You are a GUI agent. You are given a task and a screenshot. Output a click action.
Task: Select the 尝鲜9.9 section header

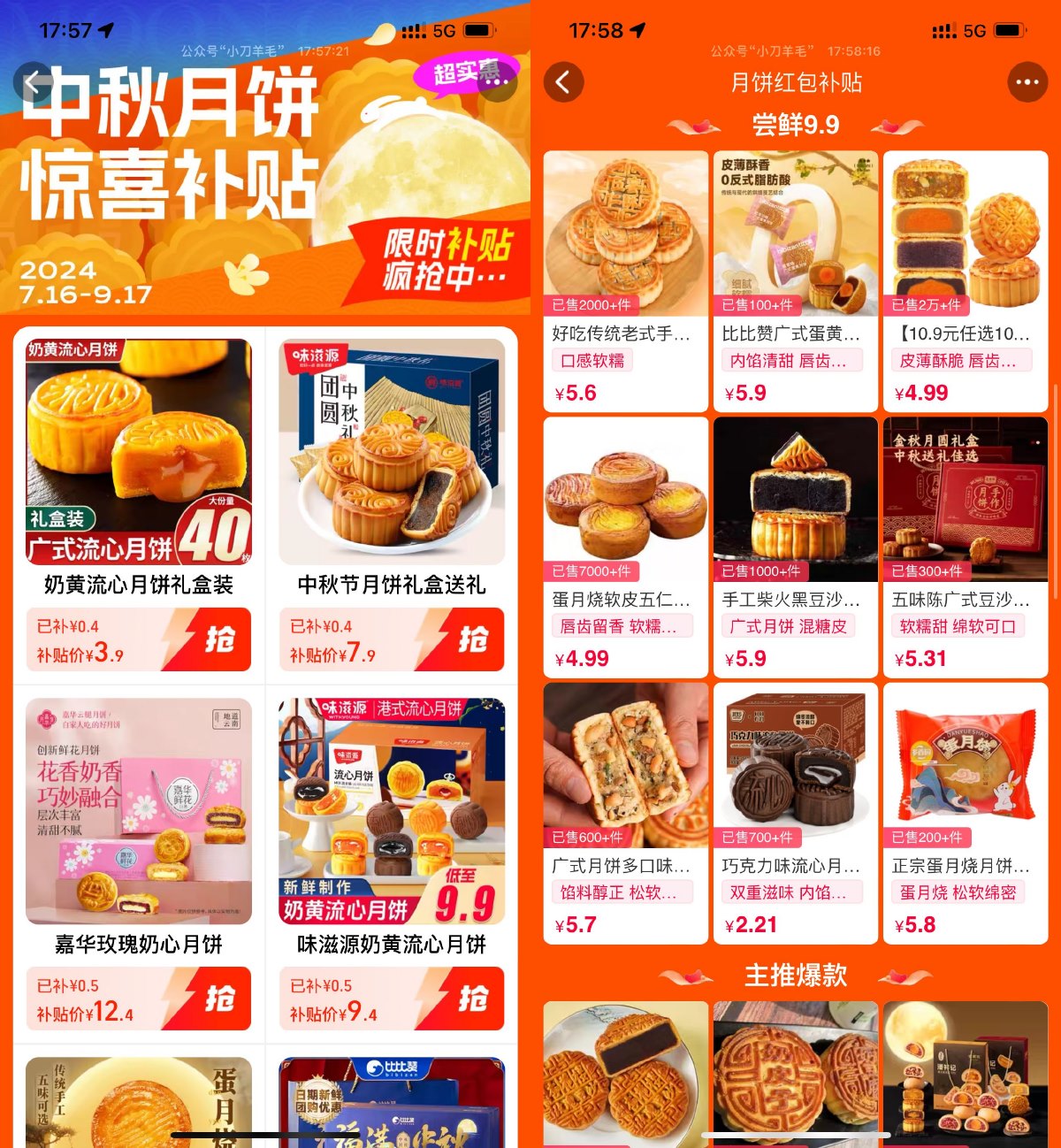pos(794,125)
